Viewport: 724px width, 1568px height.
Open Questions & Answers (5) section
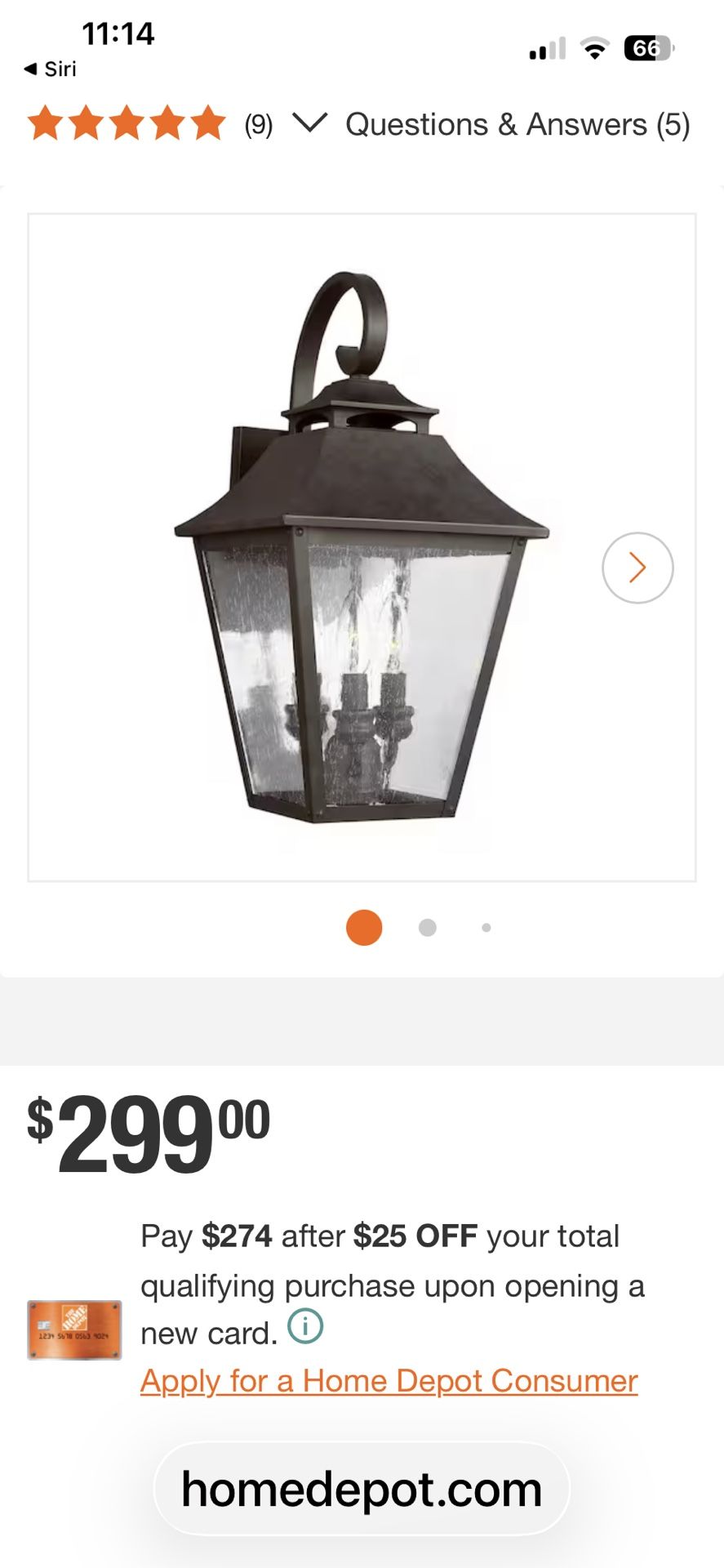[517, 125]
